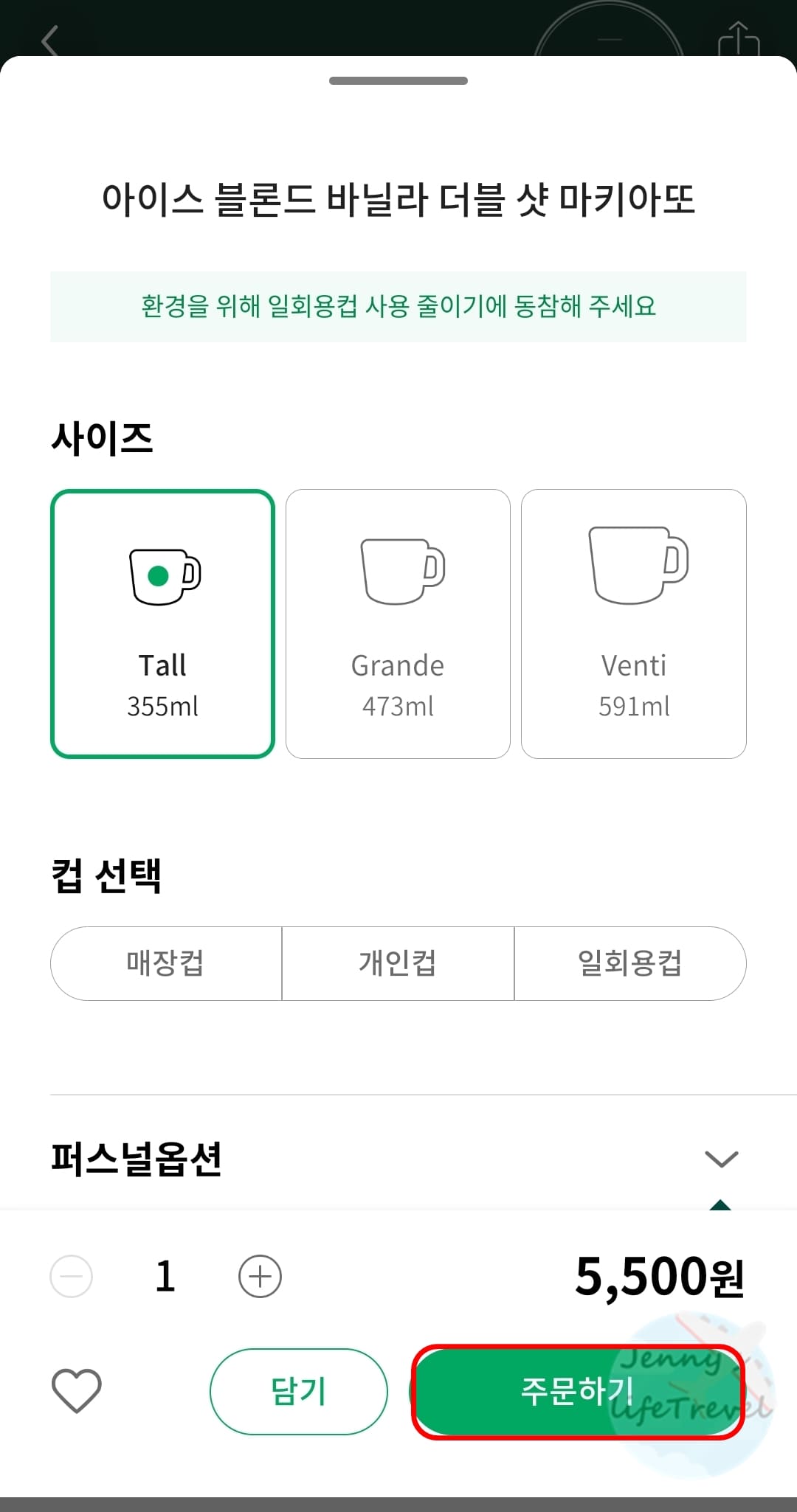Screen dimensions: 797x1512
Task: Go back with the top-left arrow
Action: point(50,41)
